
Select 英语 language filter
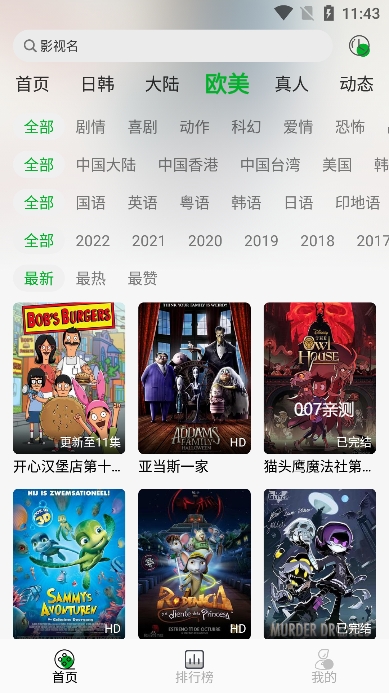click(x=142, y=203)
